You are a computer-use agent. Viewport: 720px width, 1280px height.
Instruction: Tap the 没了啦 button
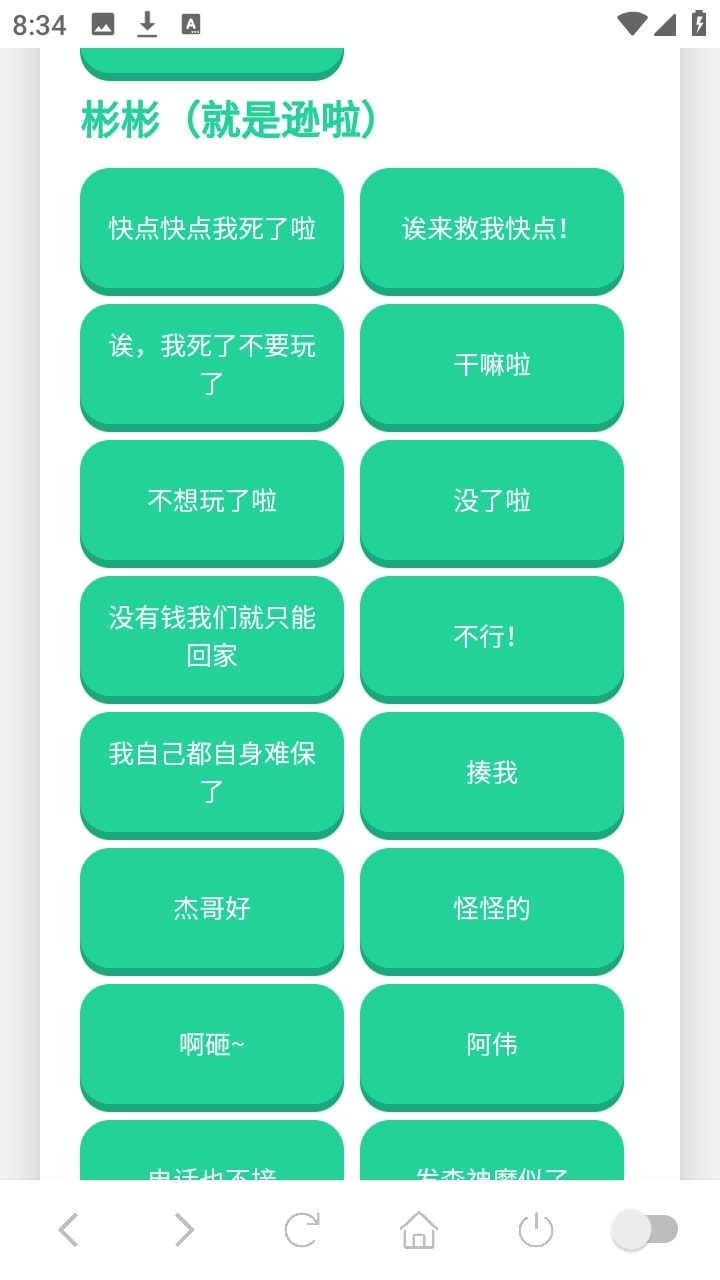point(492,501)
